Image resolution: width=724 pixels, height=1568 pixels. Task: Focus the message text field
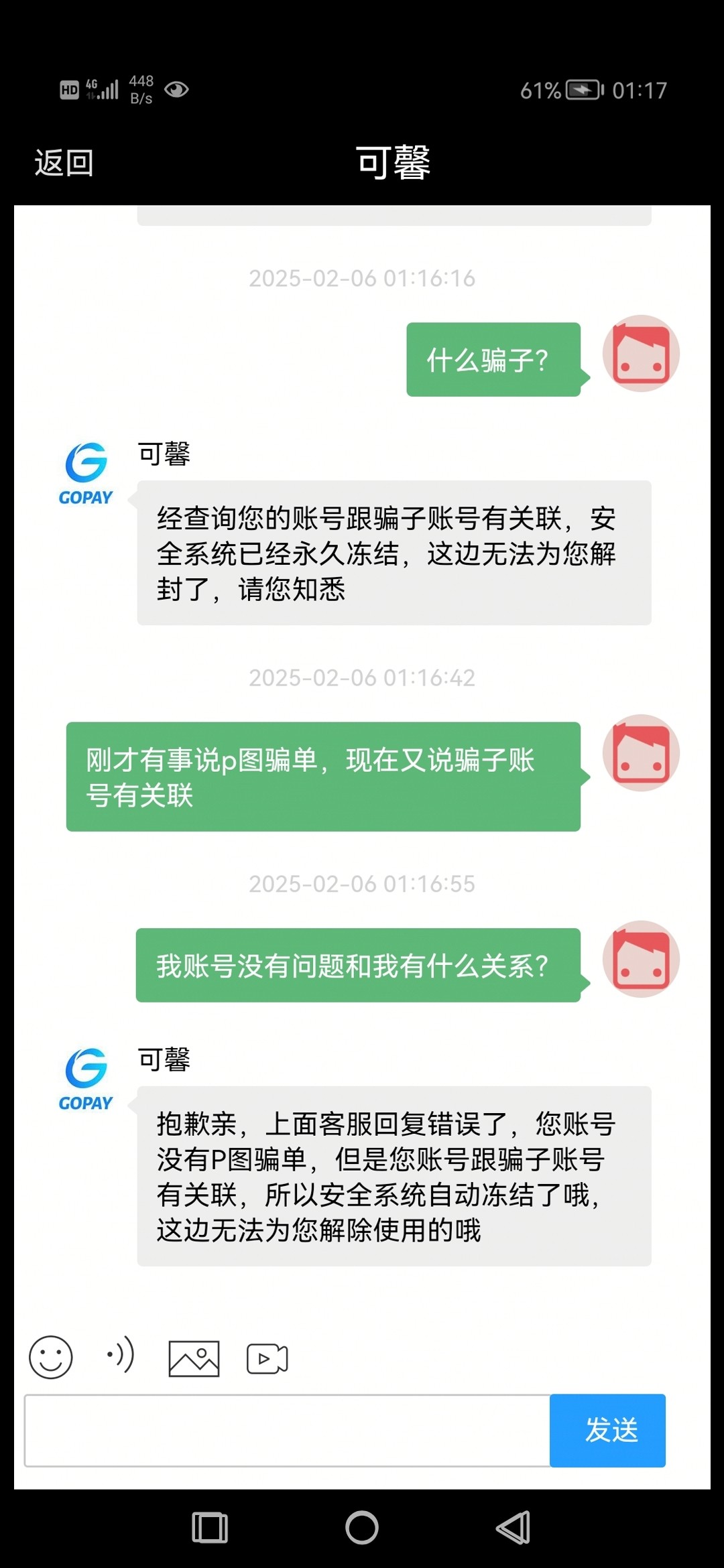coord(287,1430)
